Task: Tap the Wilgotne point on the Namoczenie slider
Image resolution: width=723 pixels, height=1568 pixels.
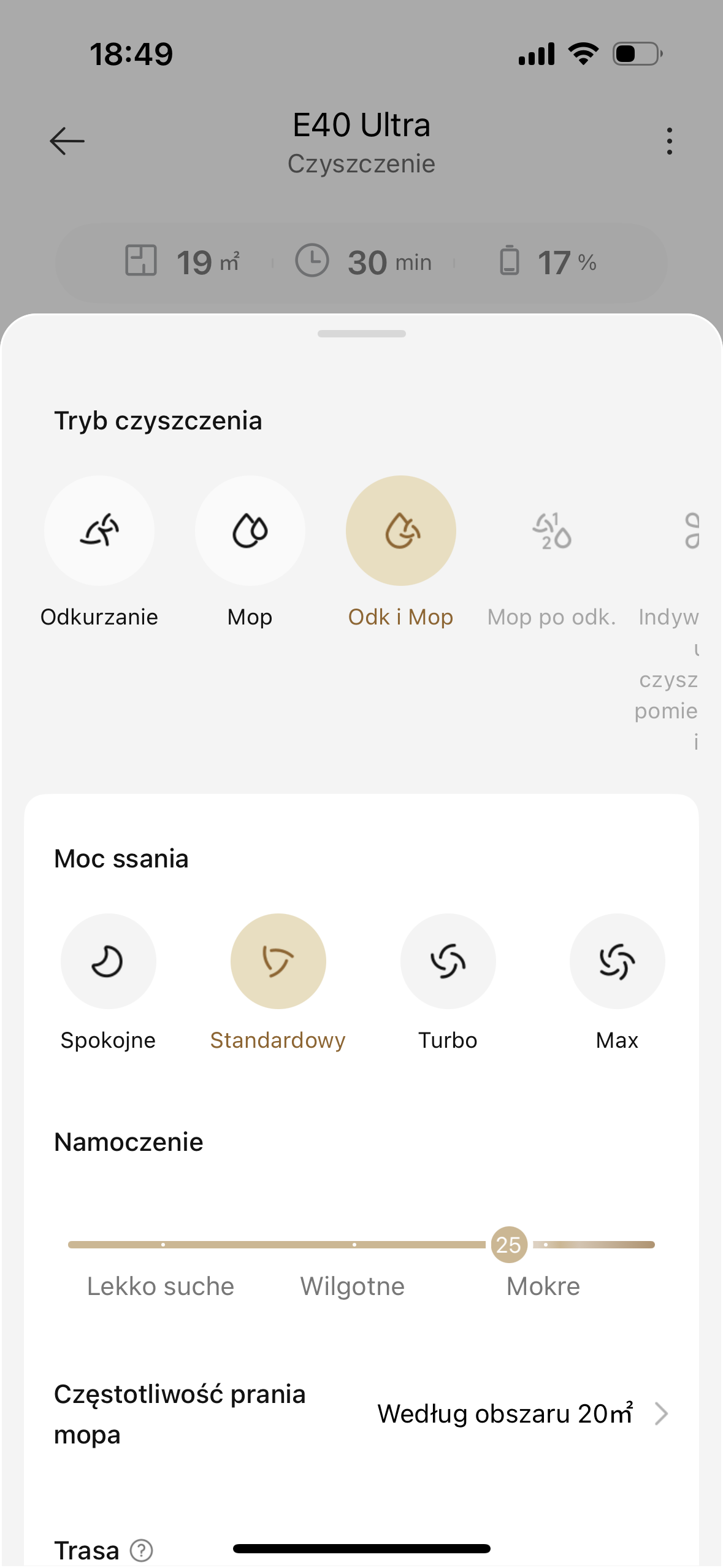Action: pyautogui.click(x=354, y=1245)
